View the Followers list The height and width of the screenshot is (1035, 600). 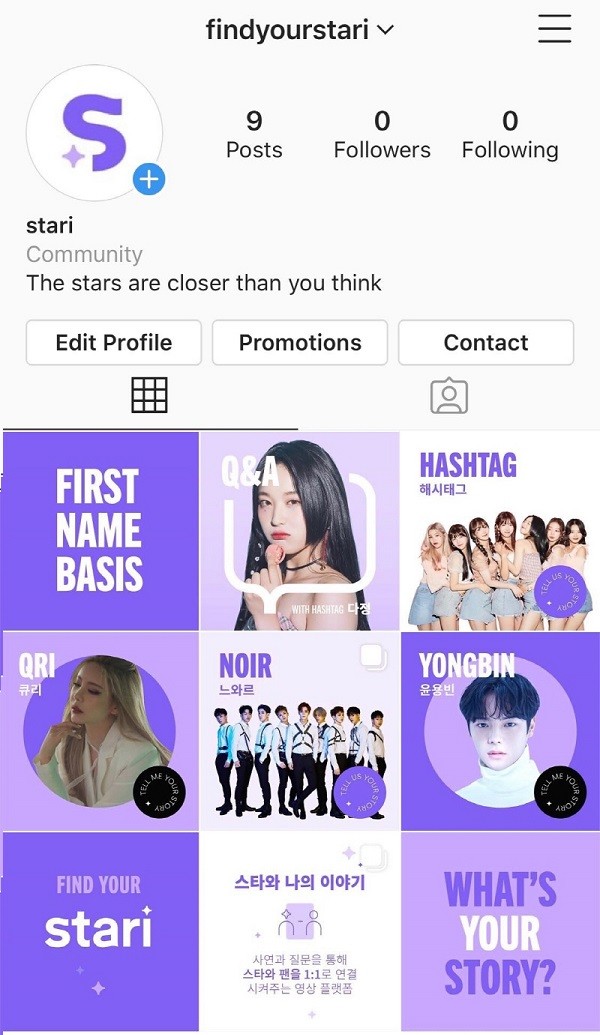(382, 136)
